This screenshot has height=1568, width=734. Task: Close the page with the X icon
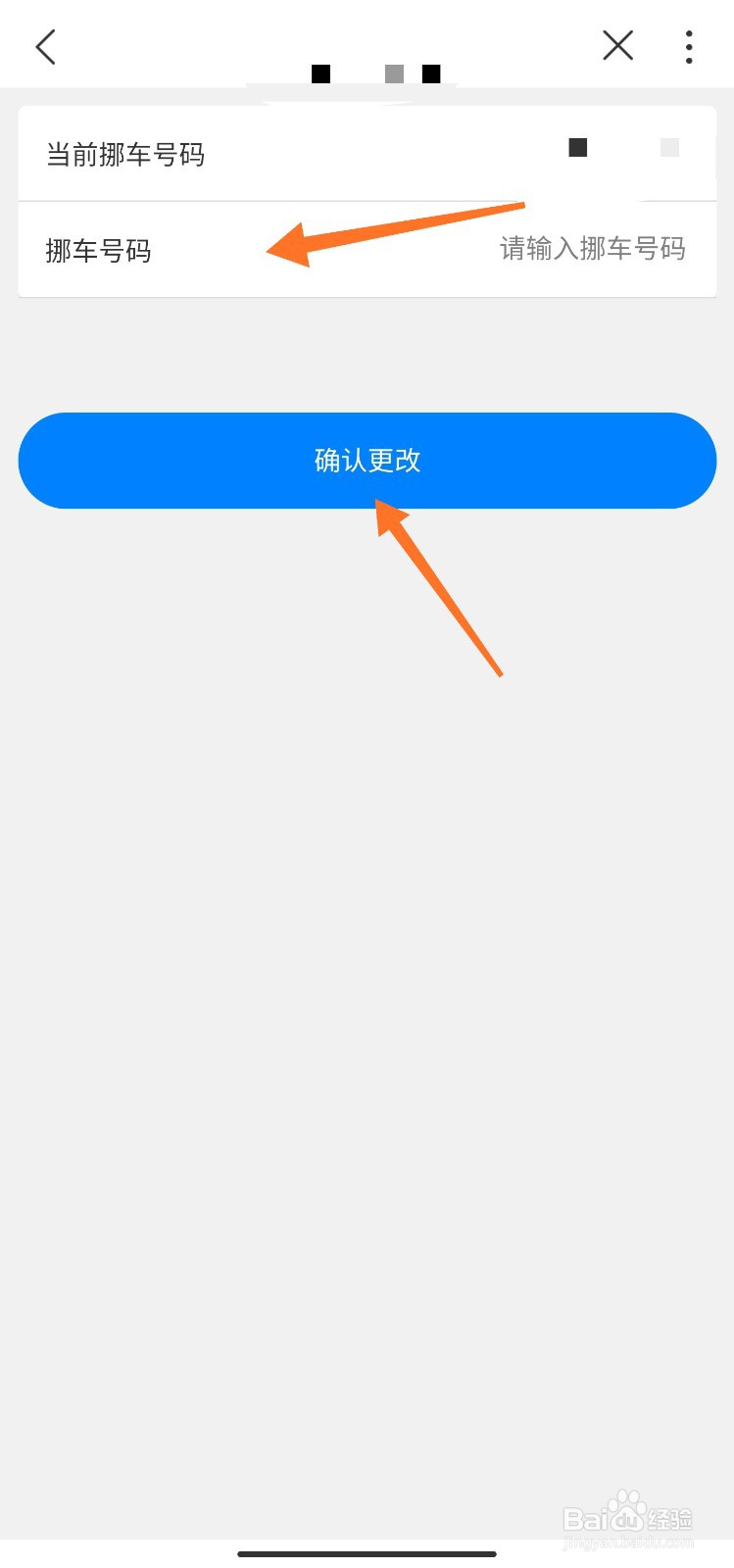[x=617, y=45]
